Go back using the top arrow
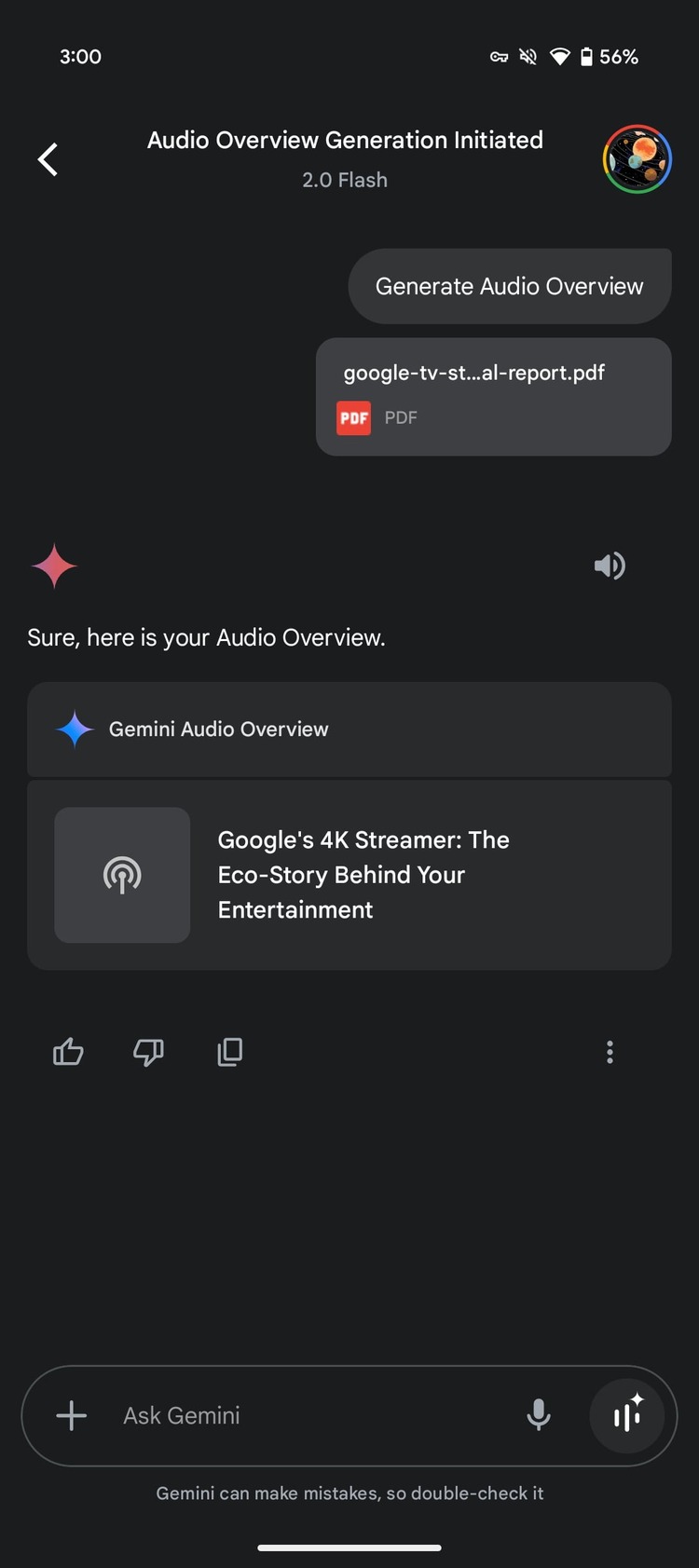The height and width of the screenshot is (1568, 699). [x=48, y=159]
